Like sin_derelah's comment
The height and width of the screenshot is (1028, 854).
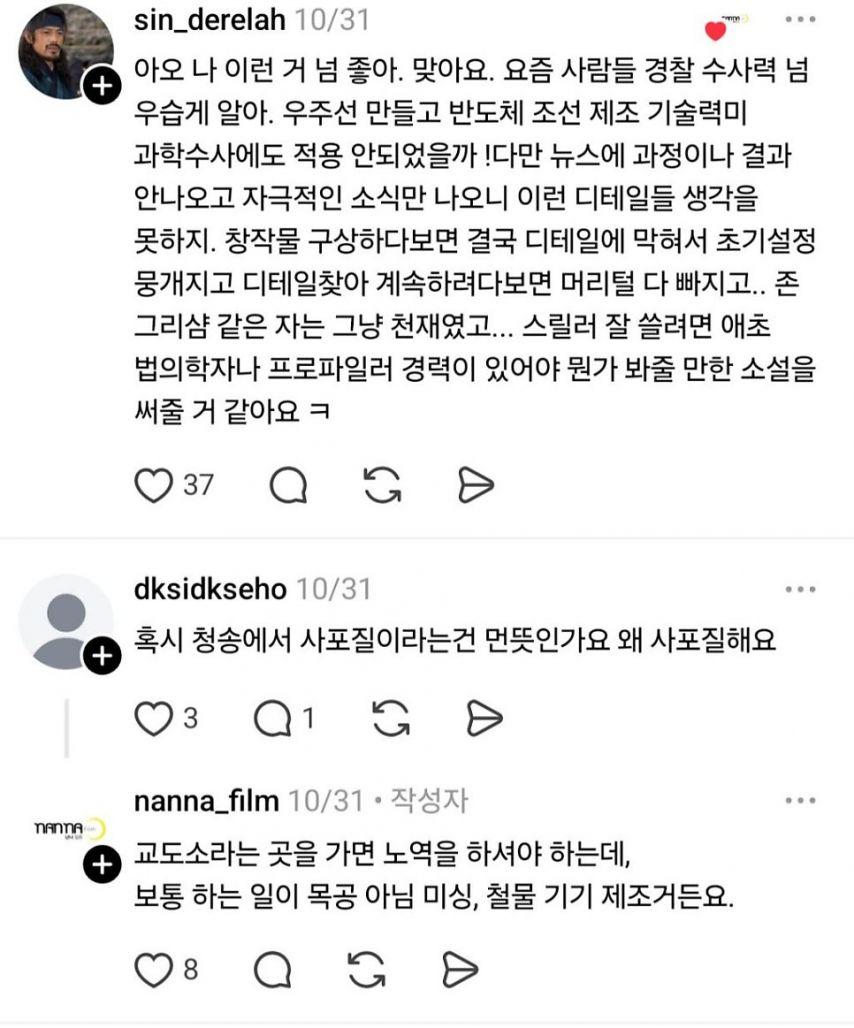click(153, 485)
